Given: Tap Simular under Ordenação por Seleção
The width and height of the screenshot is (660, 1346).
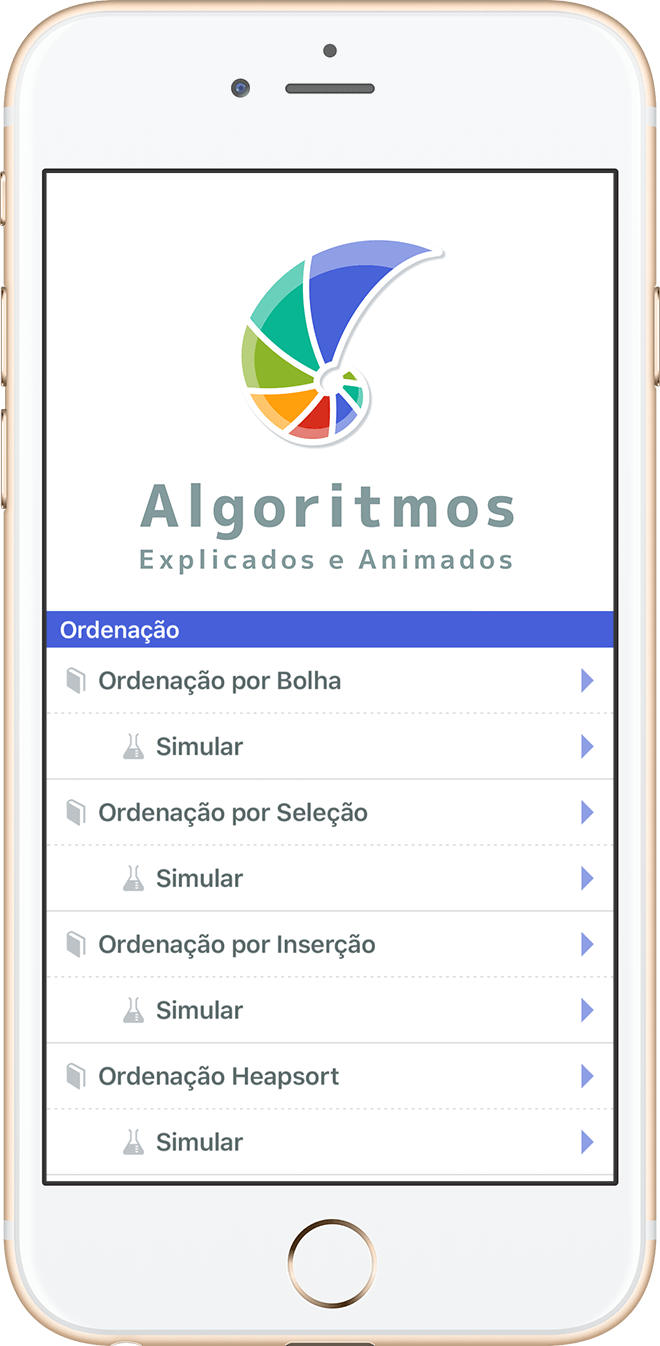Looking at the screenshot, I should tap(199, 879).
